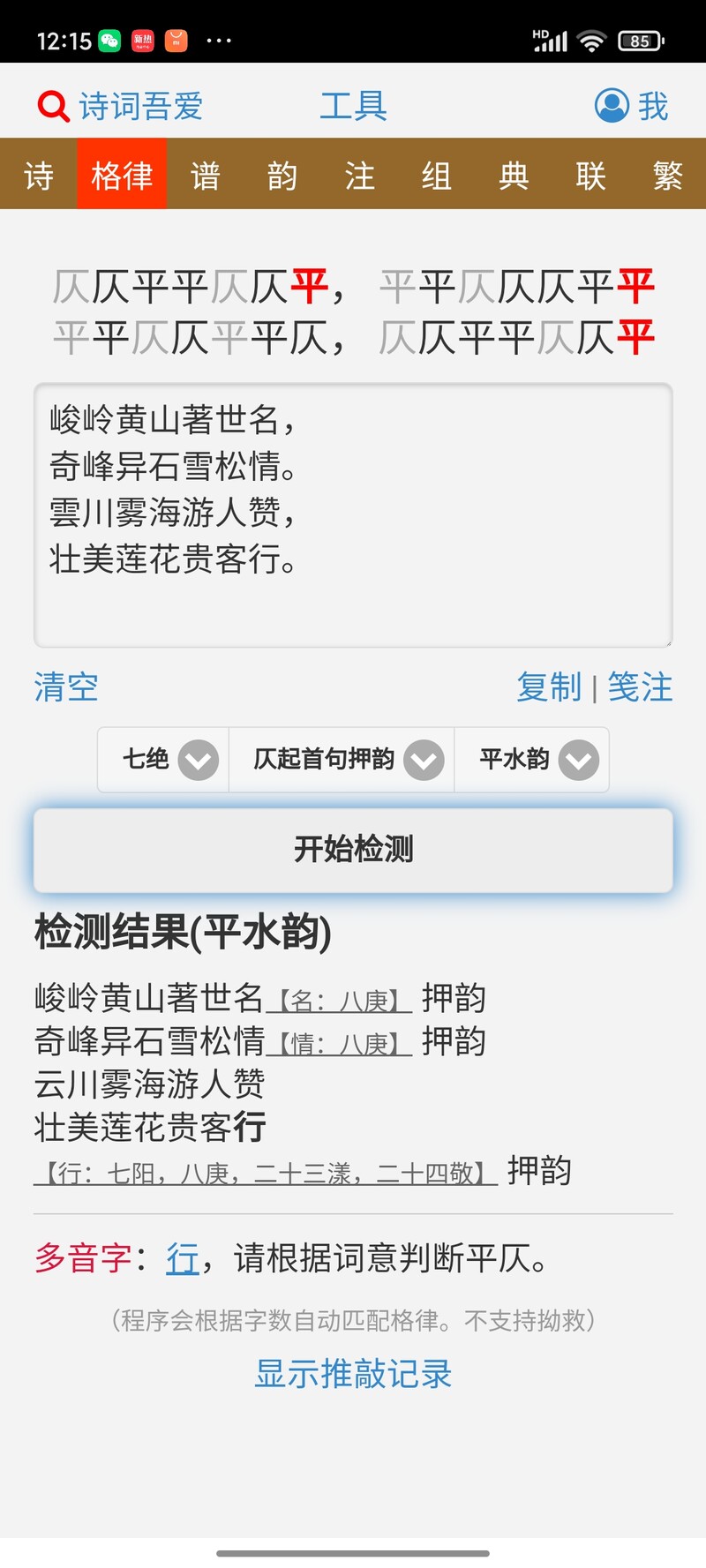Open the 工具 page

353,106
